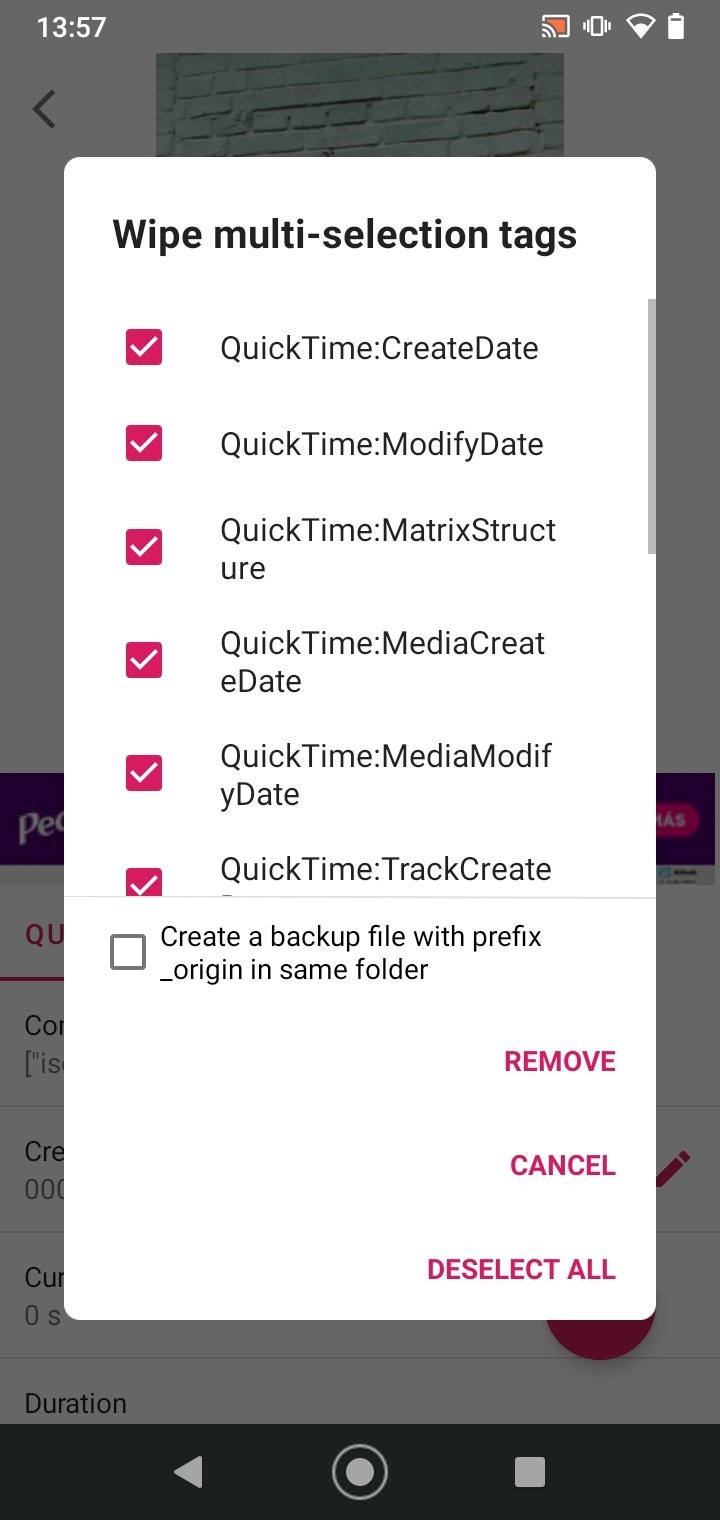Enable creating a backup file with _origin prefix

click(128, 953)
